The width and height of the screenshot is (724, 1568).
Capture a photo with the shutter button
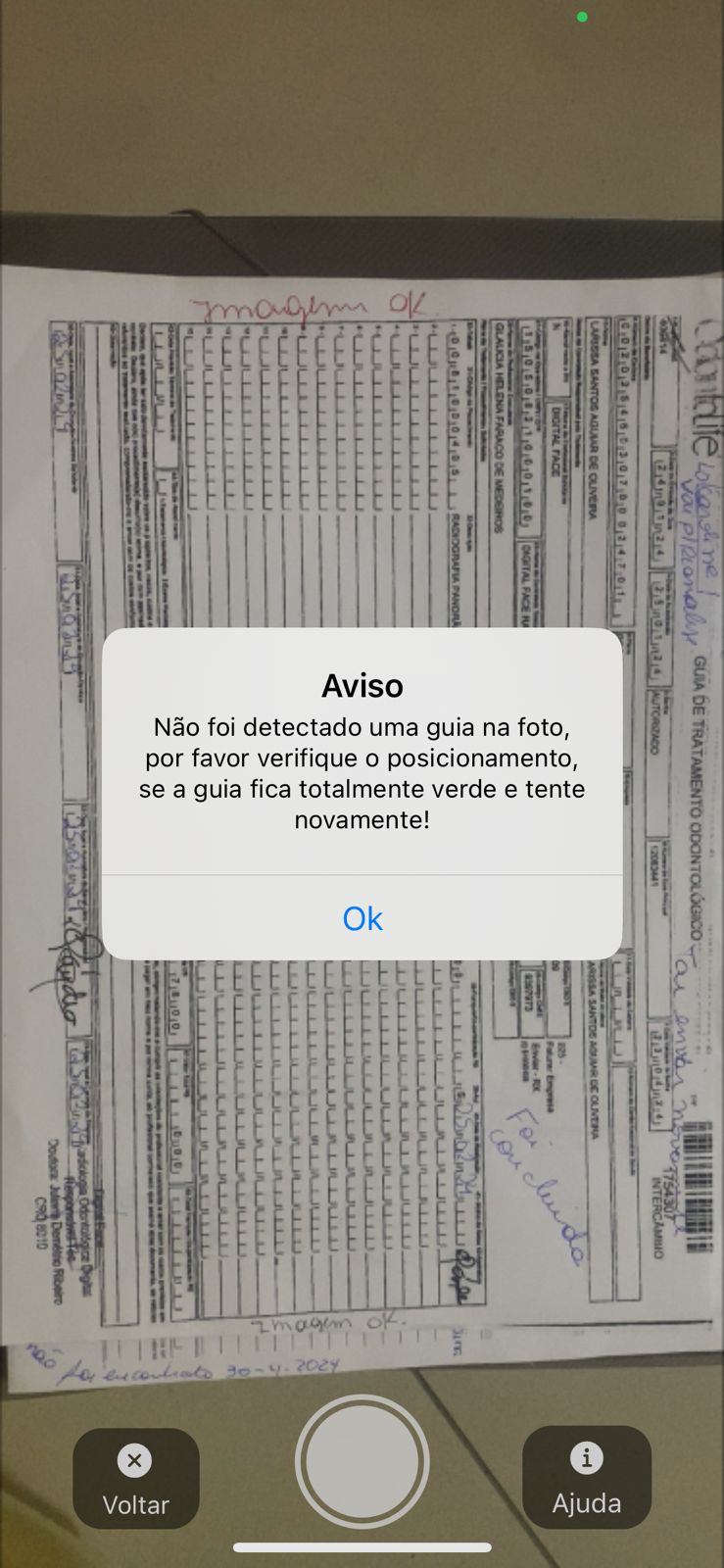click(x=362, y=1461)
